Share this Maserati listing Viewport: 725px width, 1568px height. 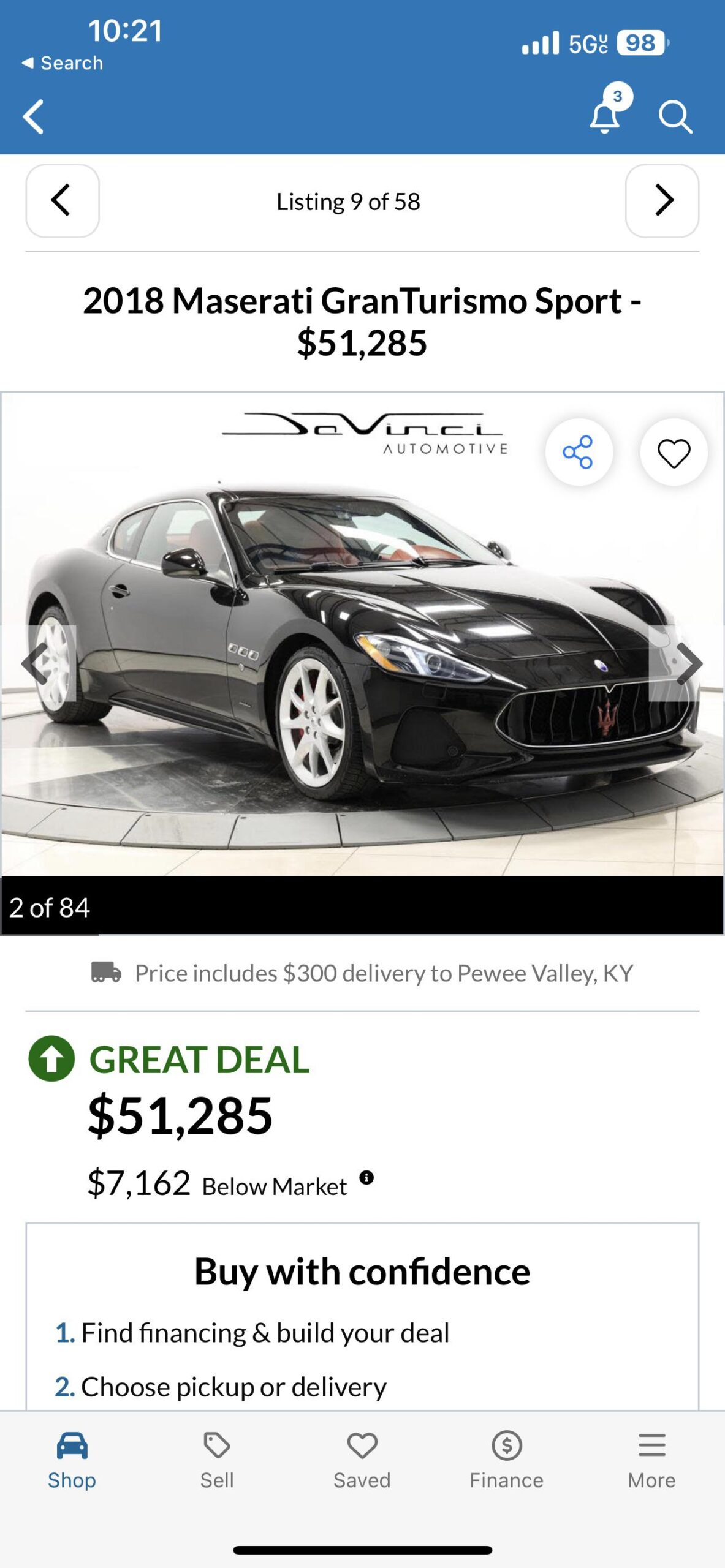[579, 452]
